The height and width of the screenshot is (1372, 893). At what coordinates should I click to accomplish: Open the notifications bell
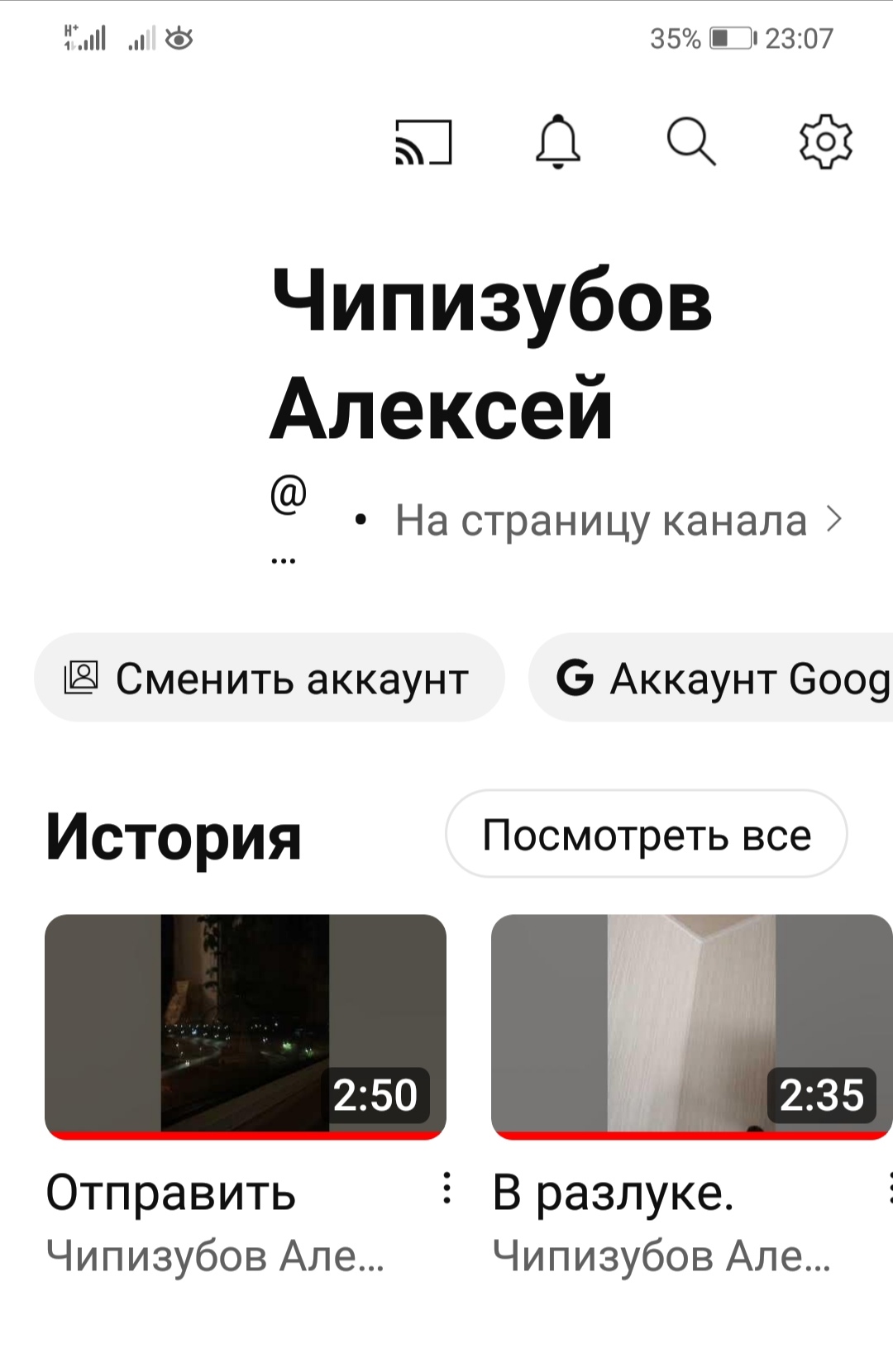click(x=558, y=142)
